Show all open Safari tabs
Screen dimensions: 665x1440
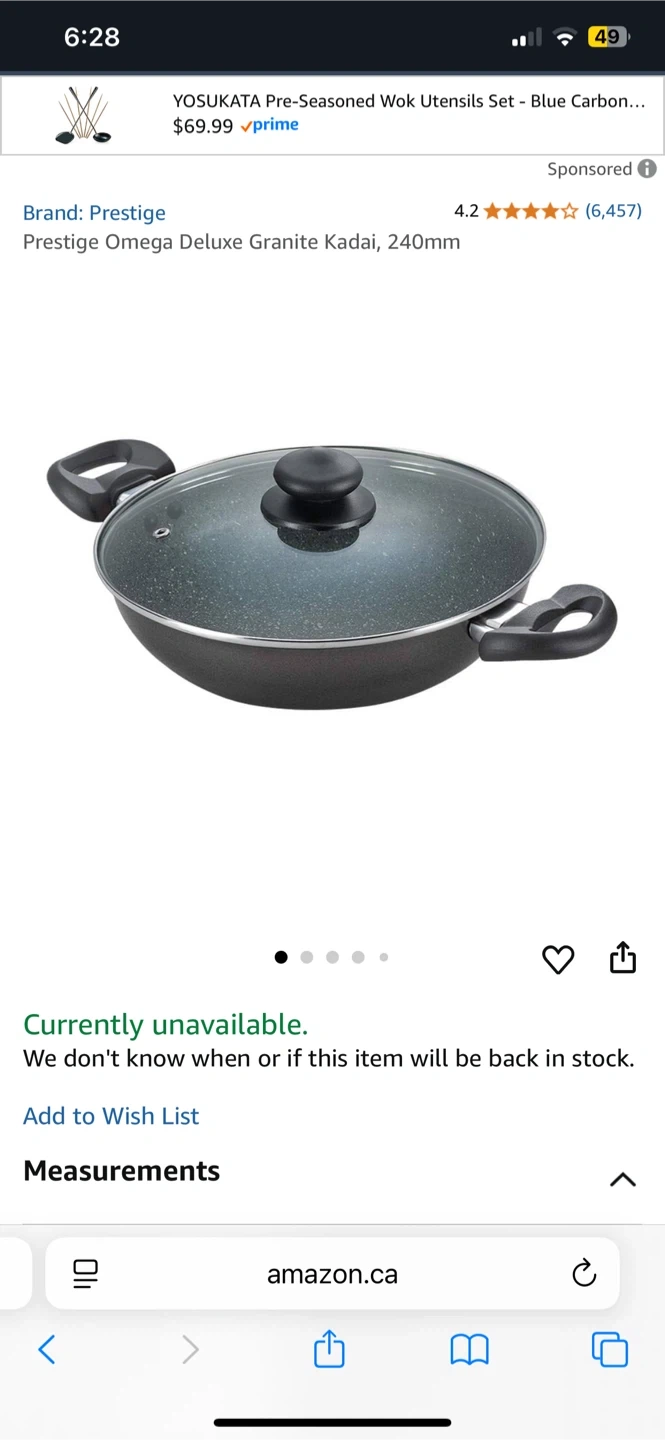click(x=610, y=1350)
